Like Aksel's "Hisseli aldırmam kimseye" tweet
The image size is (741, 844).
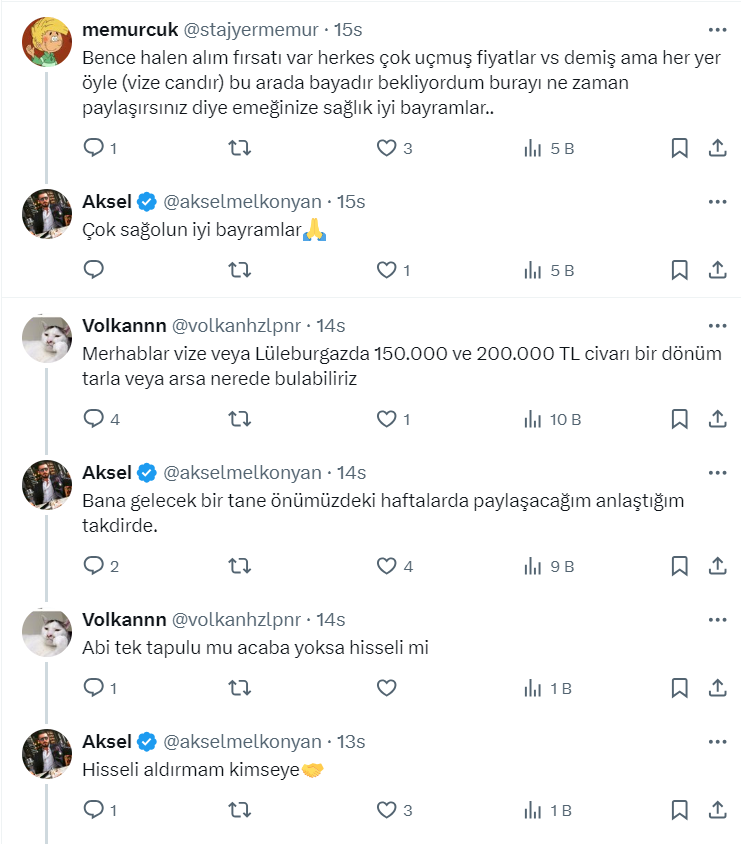[387, 809]
